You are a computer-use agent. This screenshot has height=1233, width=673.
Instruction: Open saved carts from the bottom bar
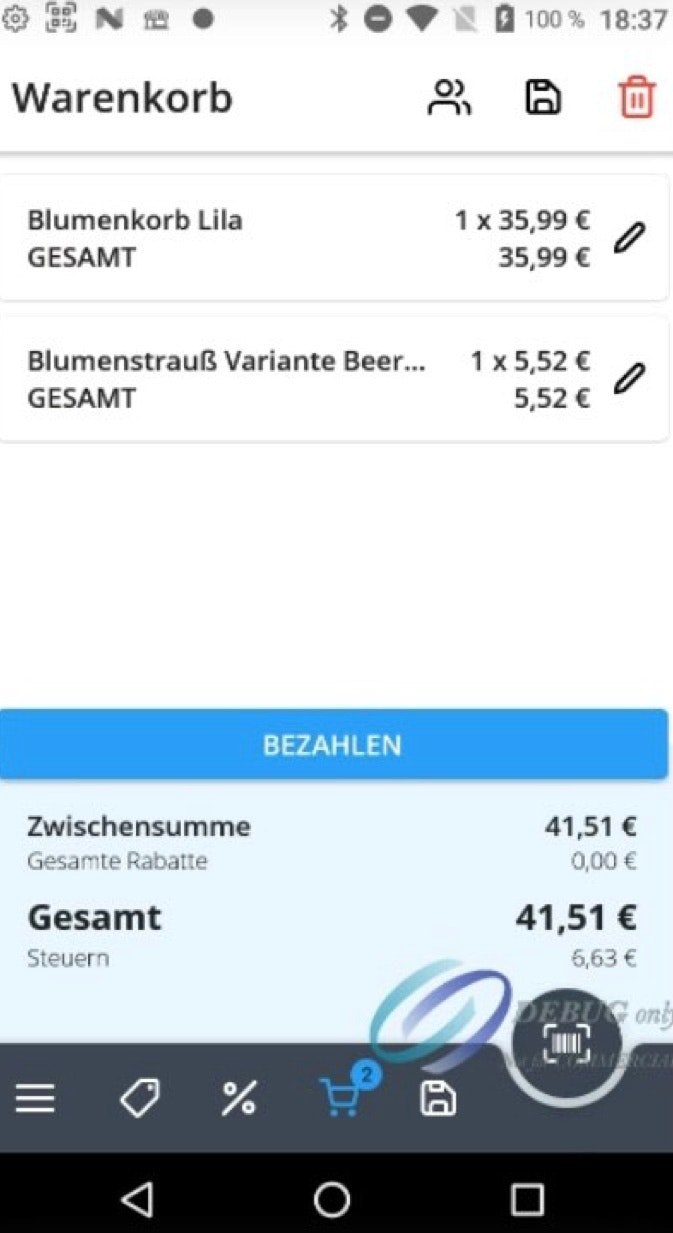click(437, 1099)
